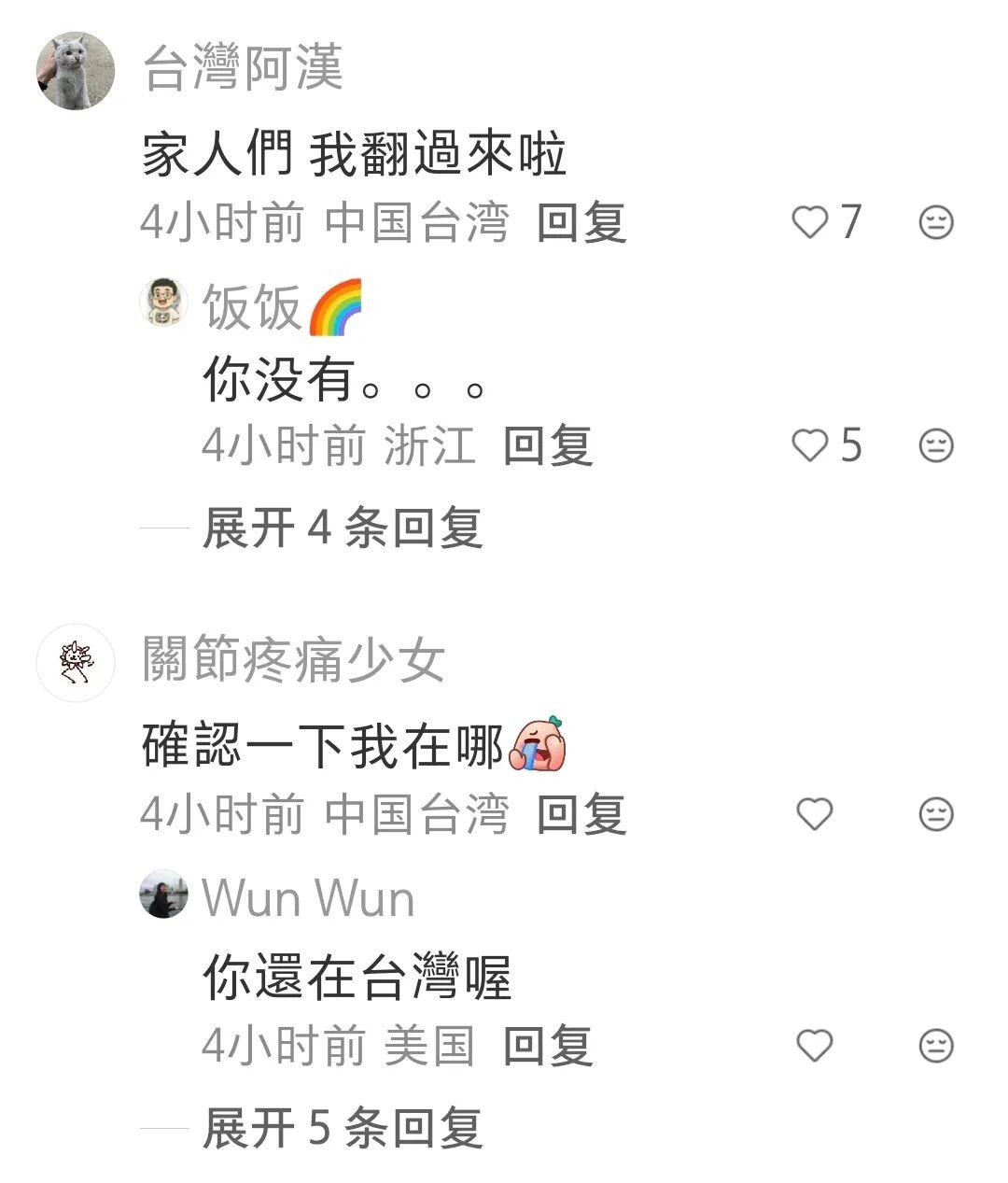Expand 4 more replies
Screen dimensions: 1008x1183
(342, 528)
